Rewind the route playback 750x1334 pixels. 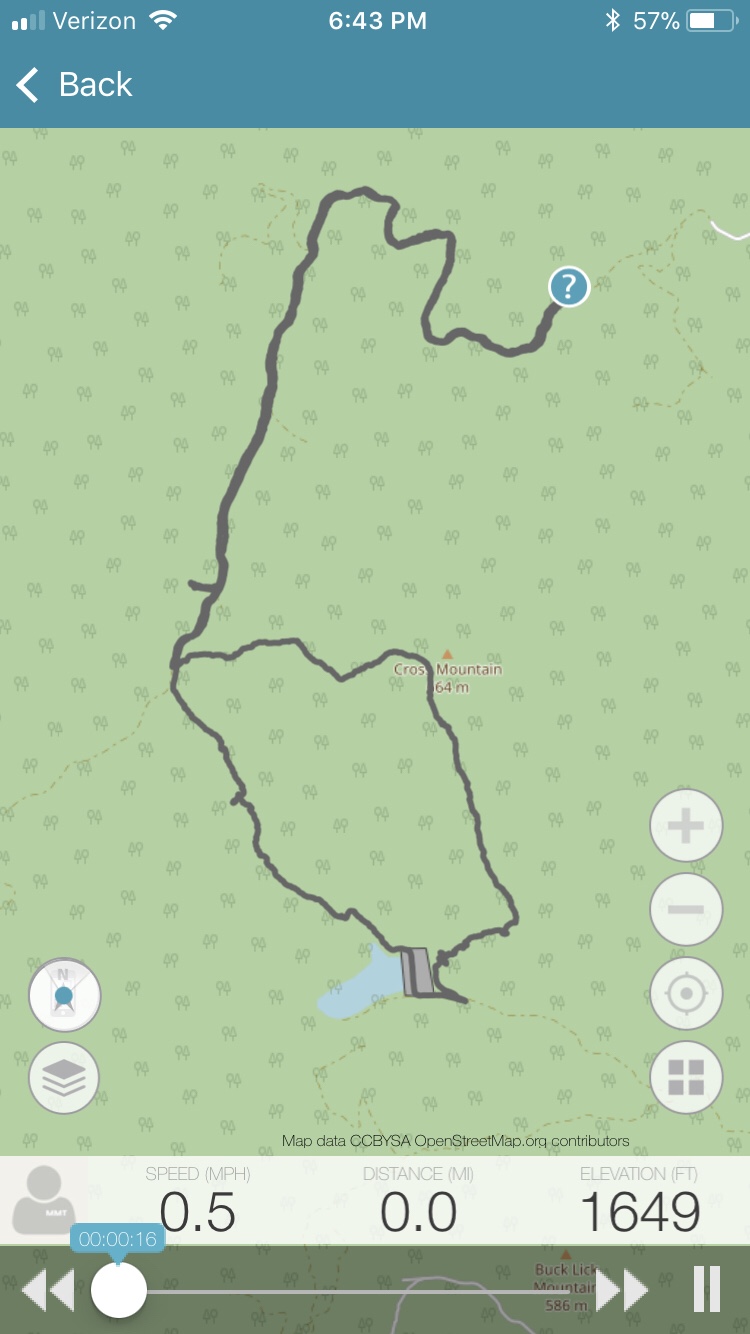tap(47, 1290)
